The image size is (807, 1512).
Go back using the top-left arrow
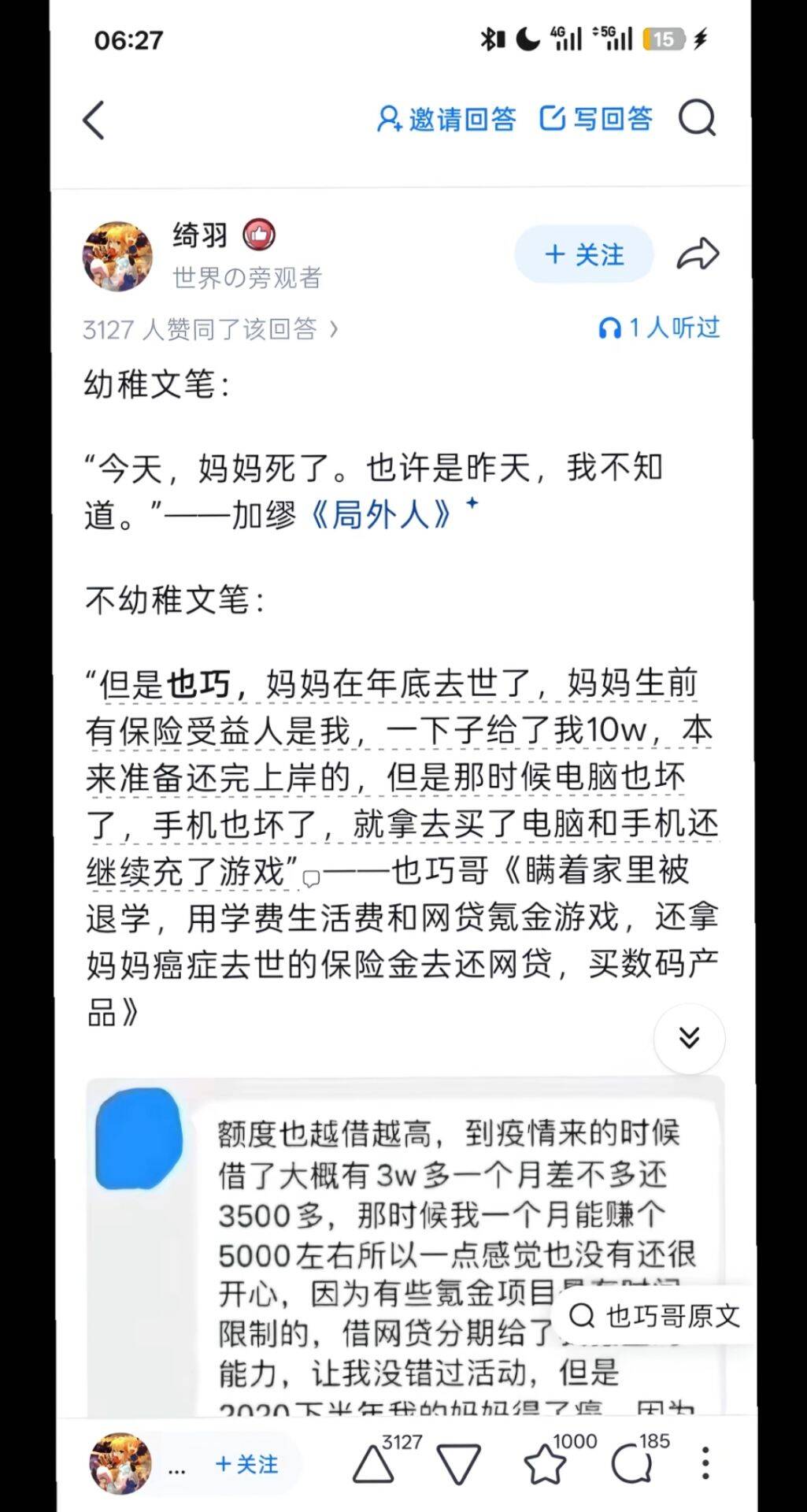click(94, 120)
